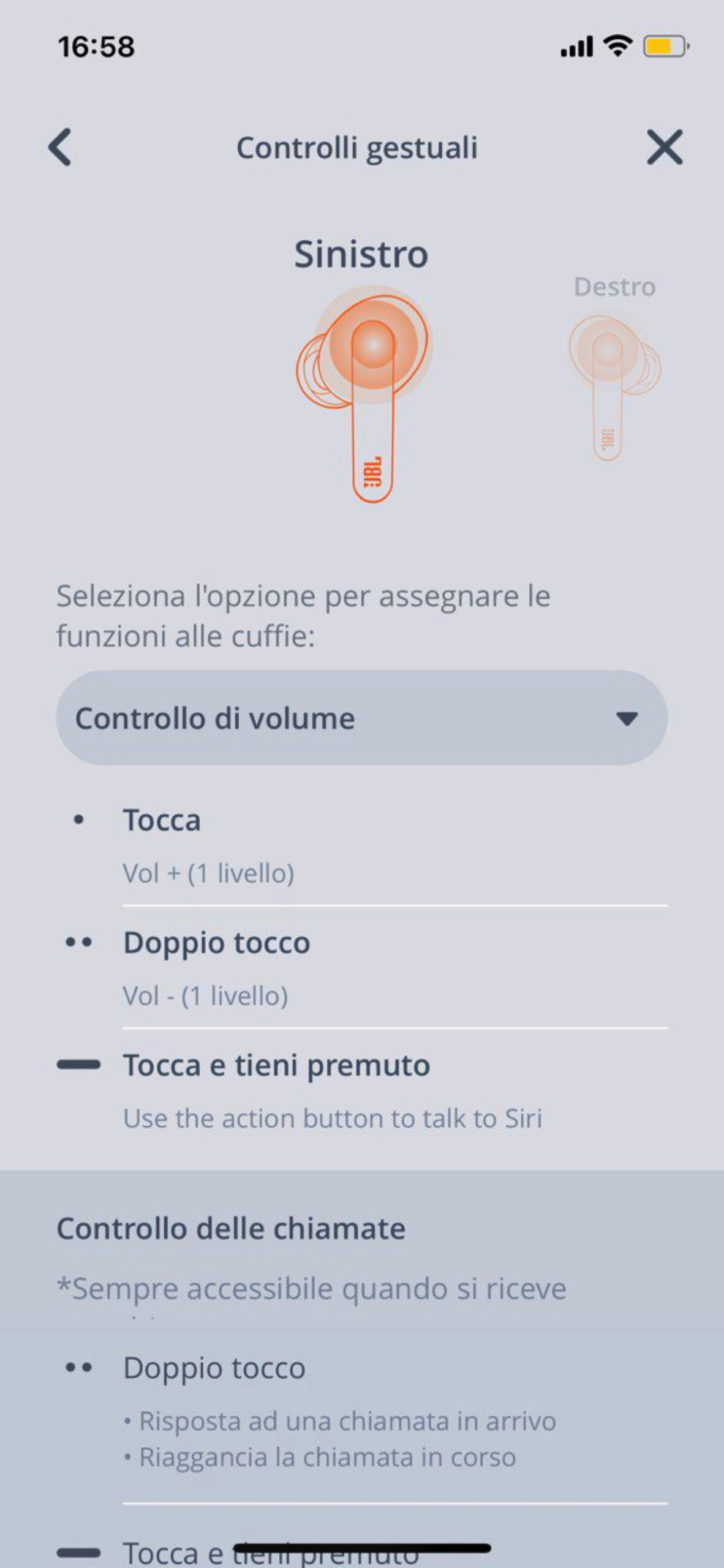Open the Controllo di volume dropdown
This screenshot has width=724, height=1568.
pyautogui.click(x=361, y=718)
